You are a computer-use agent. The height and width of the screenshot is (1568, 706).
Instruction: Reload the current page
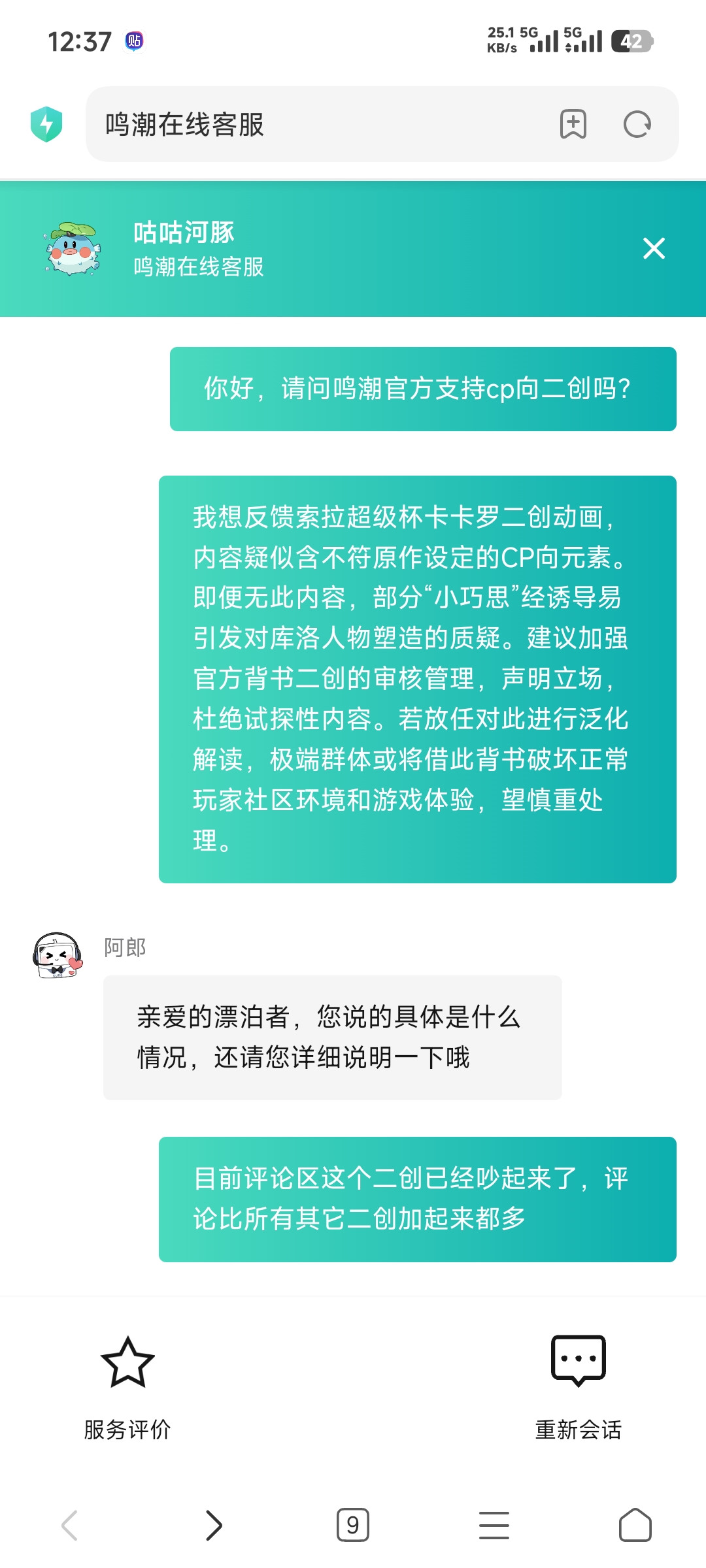637,124
